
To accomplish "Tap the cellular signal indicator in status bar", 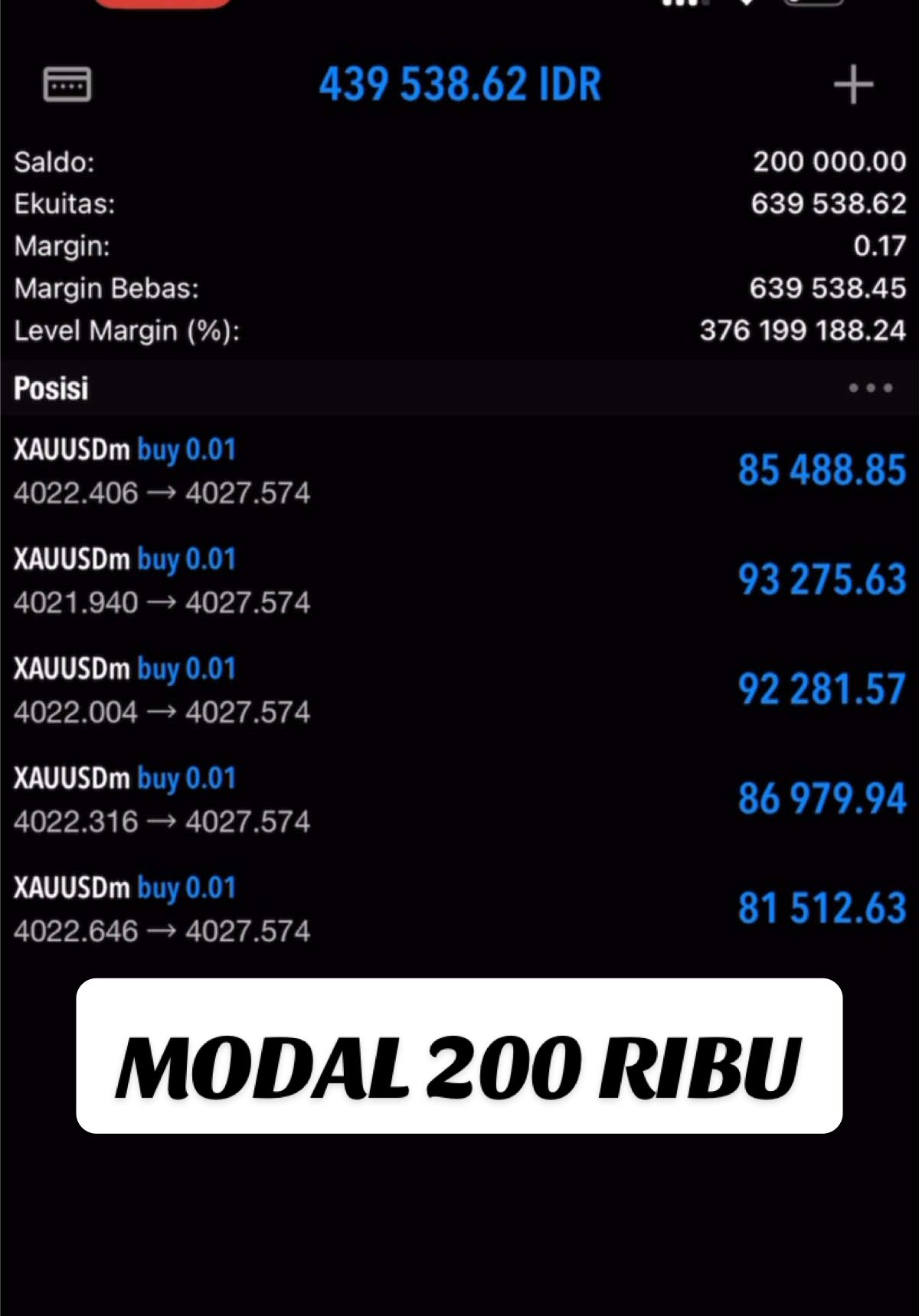I will [x=677, y=4].
